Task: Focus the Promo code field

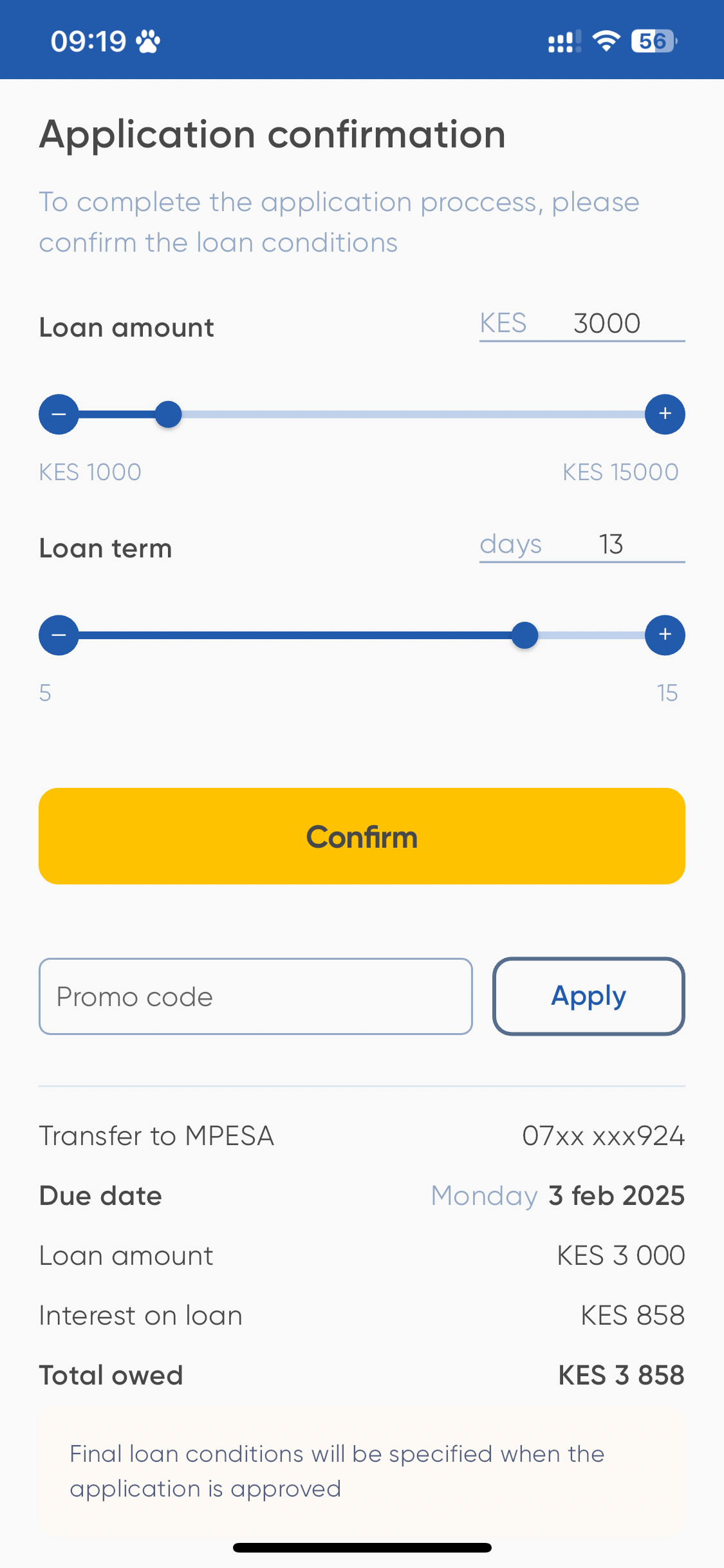Action: tap(255, 996)
